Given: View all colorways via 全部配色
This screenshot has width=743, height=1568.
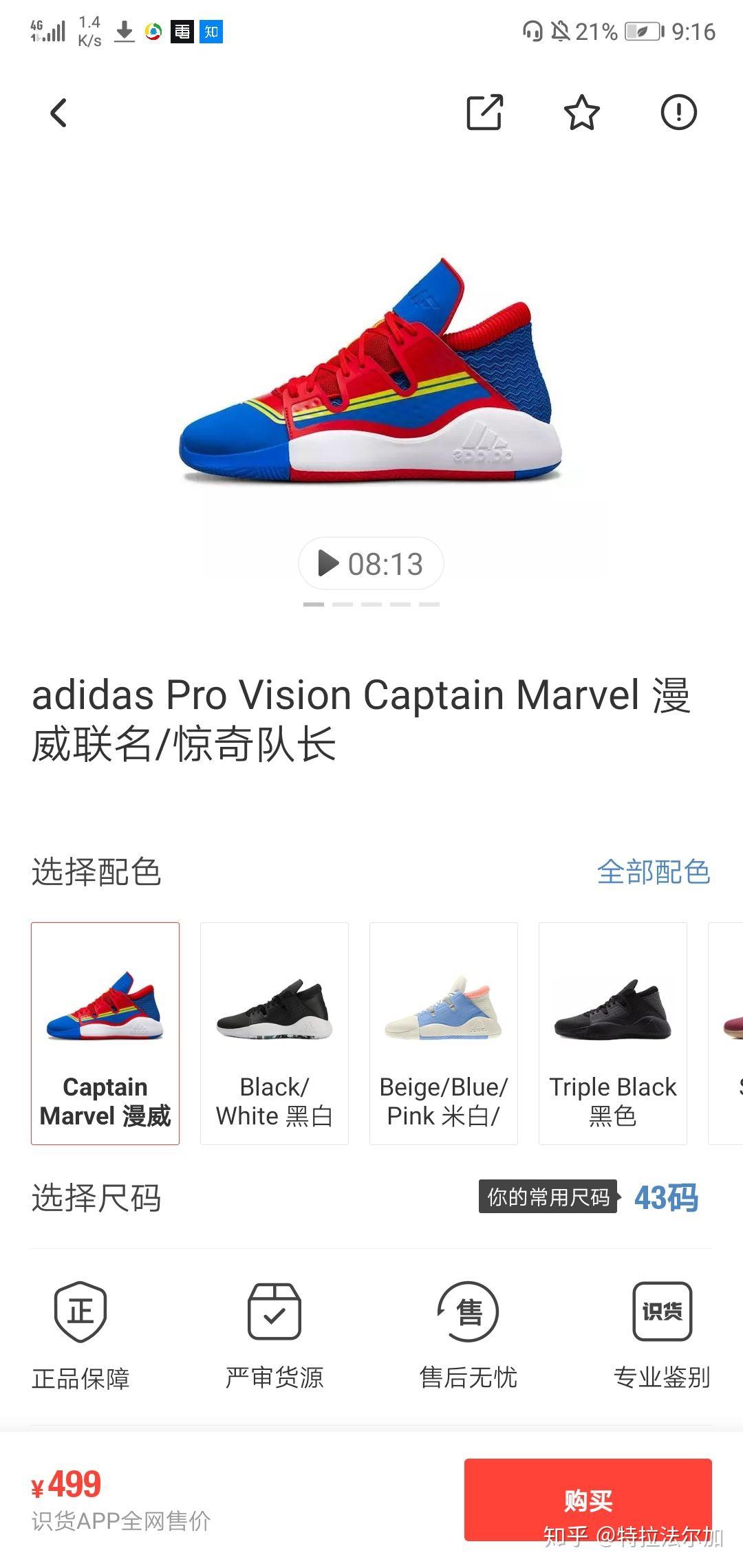Looking at the screenshot, I should tap(653, 872).
